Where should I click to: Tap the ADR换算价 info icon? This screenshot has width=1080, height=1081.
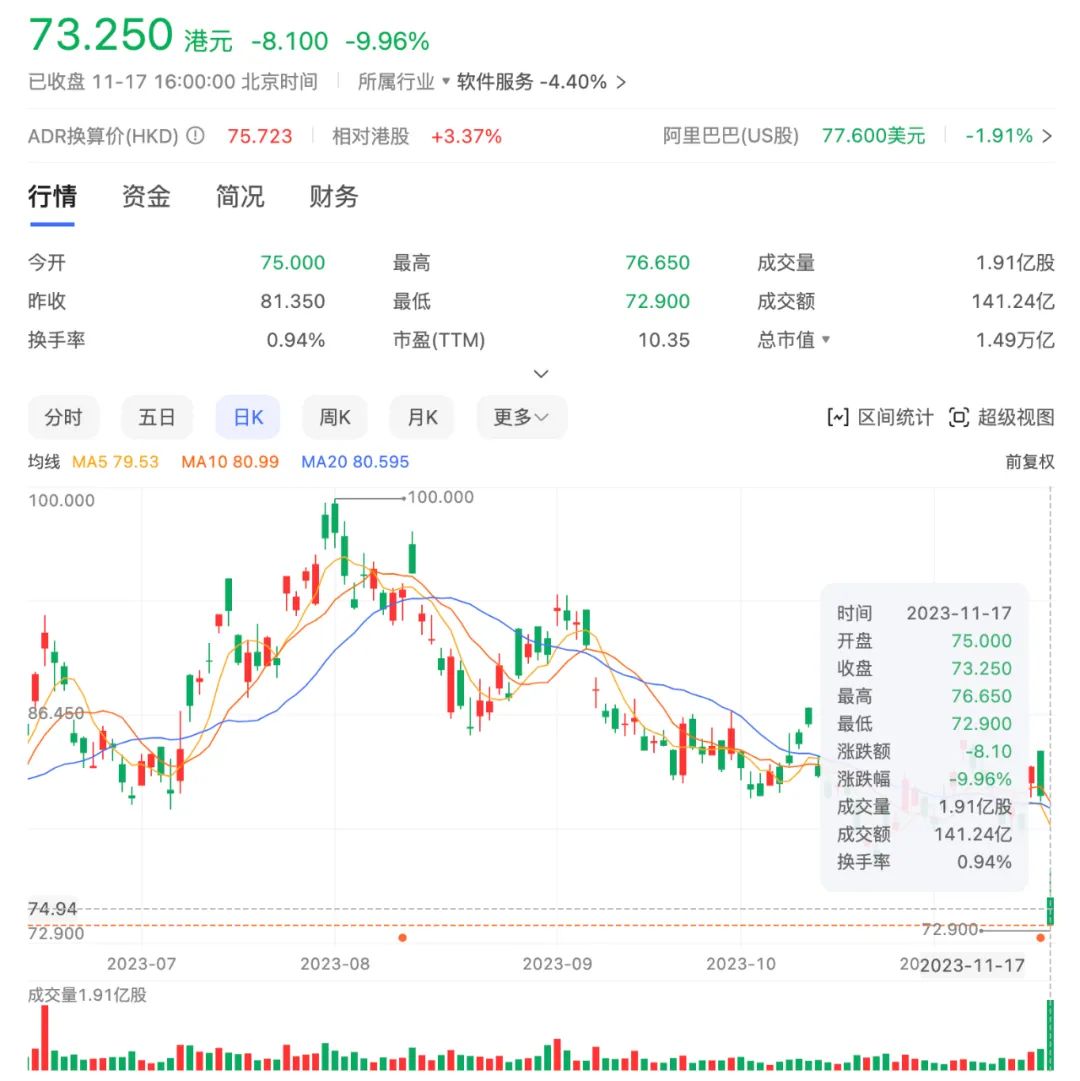(195, 136)
